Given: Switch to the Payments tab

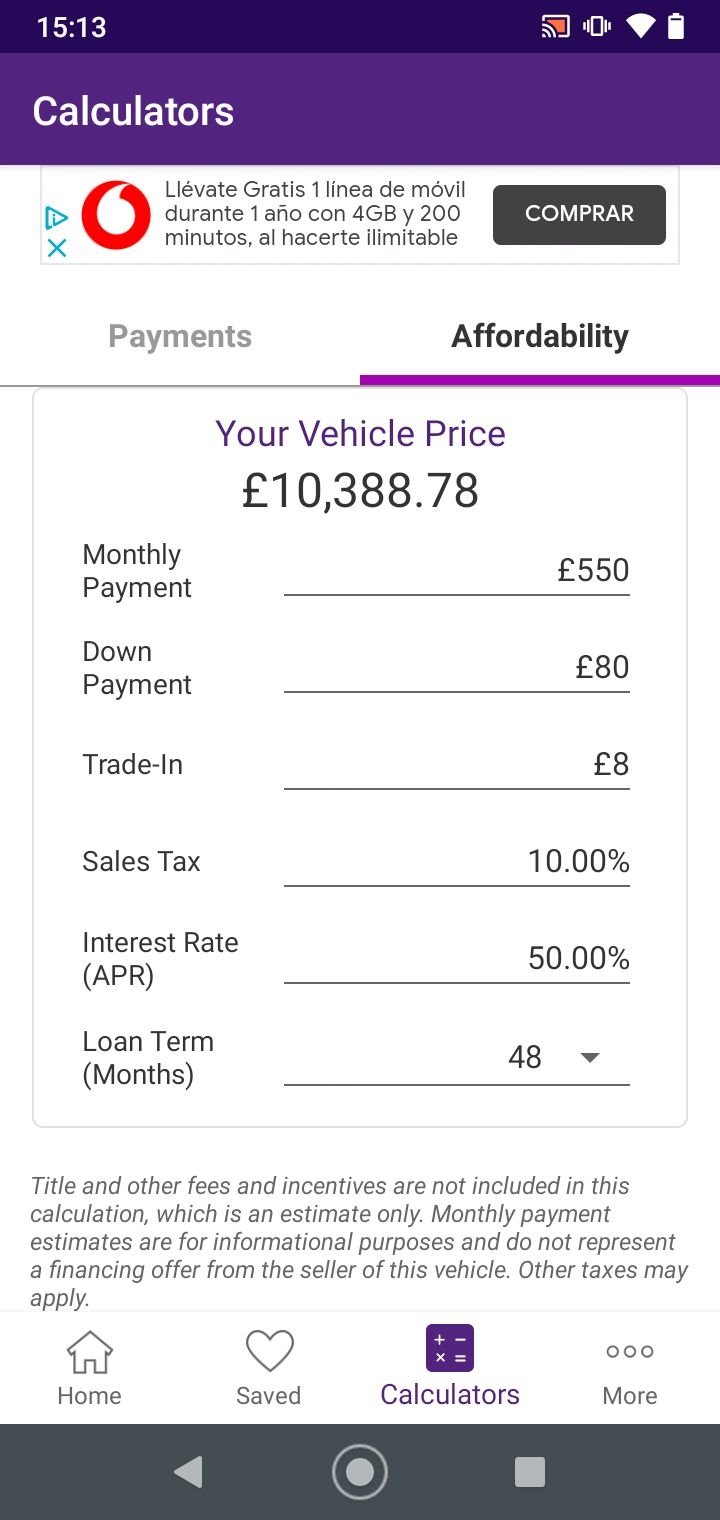Looking at the screenshot, I should pos(180,337).
